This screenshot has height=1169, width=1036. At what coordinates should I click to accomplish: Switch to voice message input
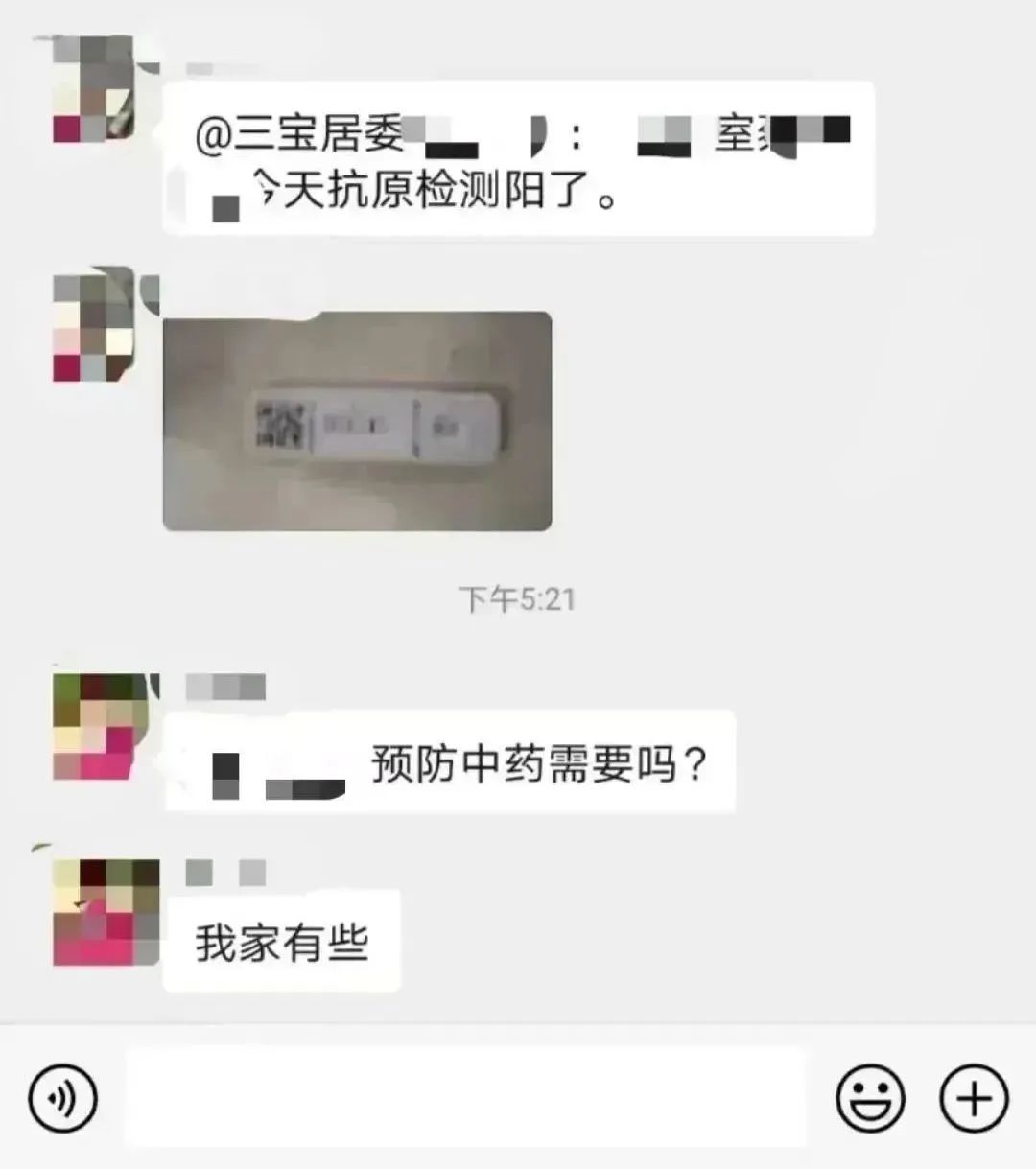click(x=63, y=1097)
